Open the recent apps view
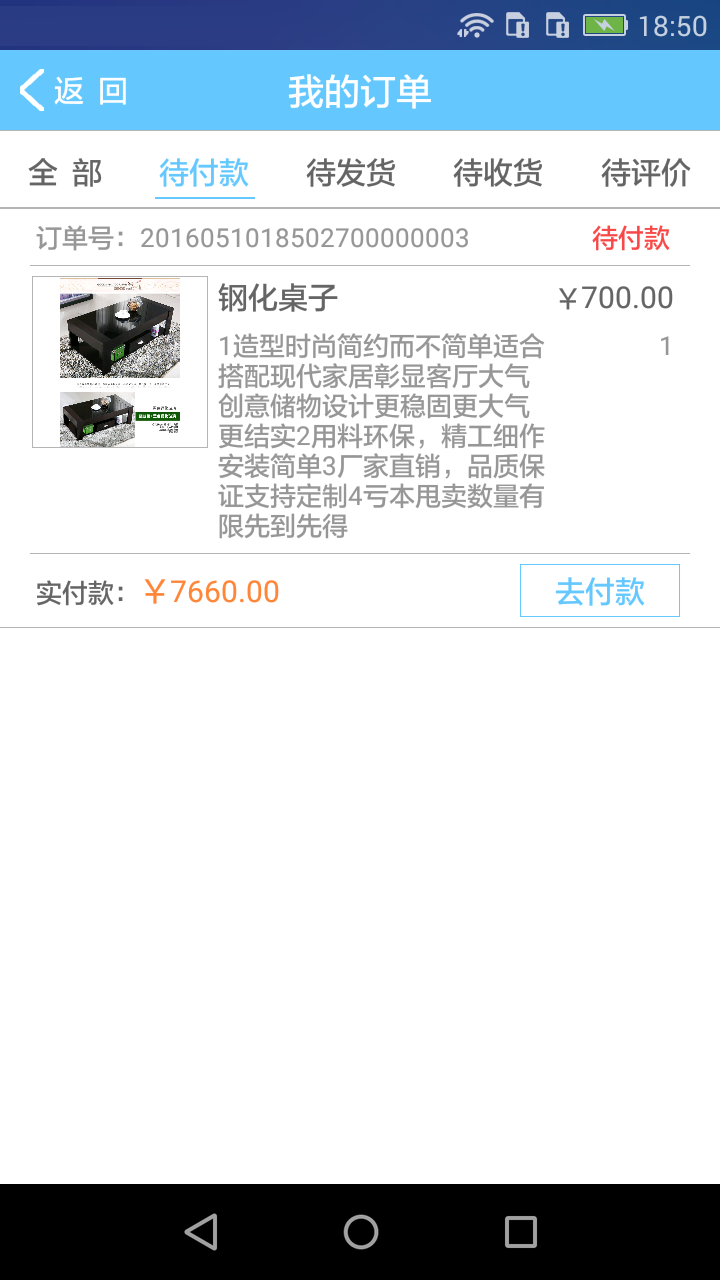 pyautogui.click(x=520, y=1232)
